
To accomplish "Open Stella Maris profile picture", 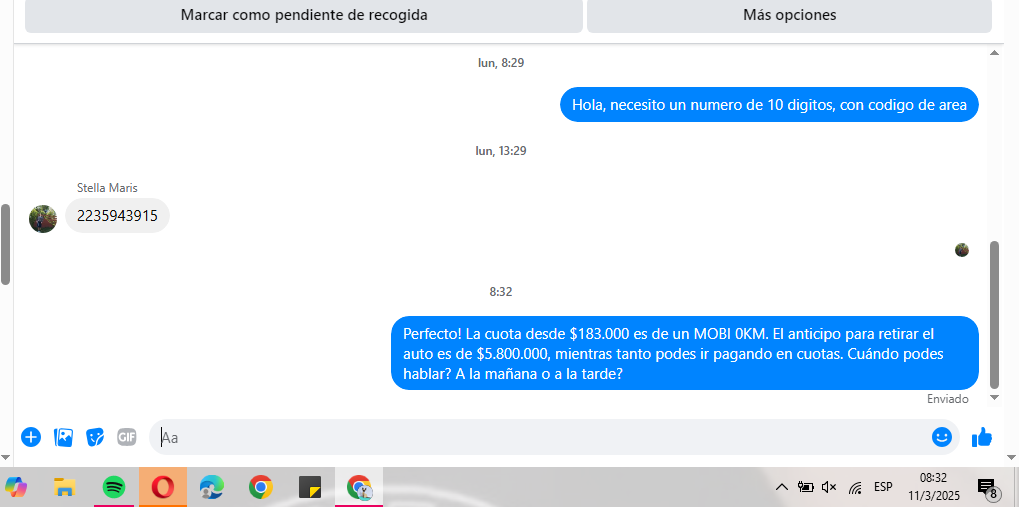I will point(43,218).
